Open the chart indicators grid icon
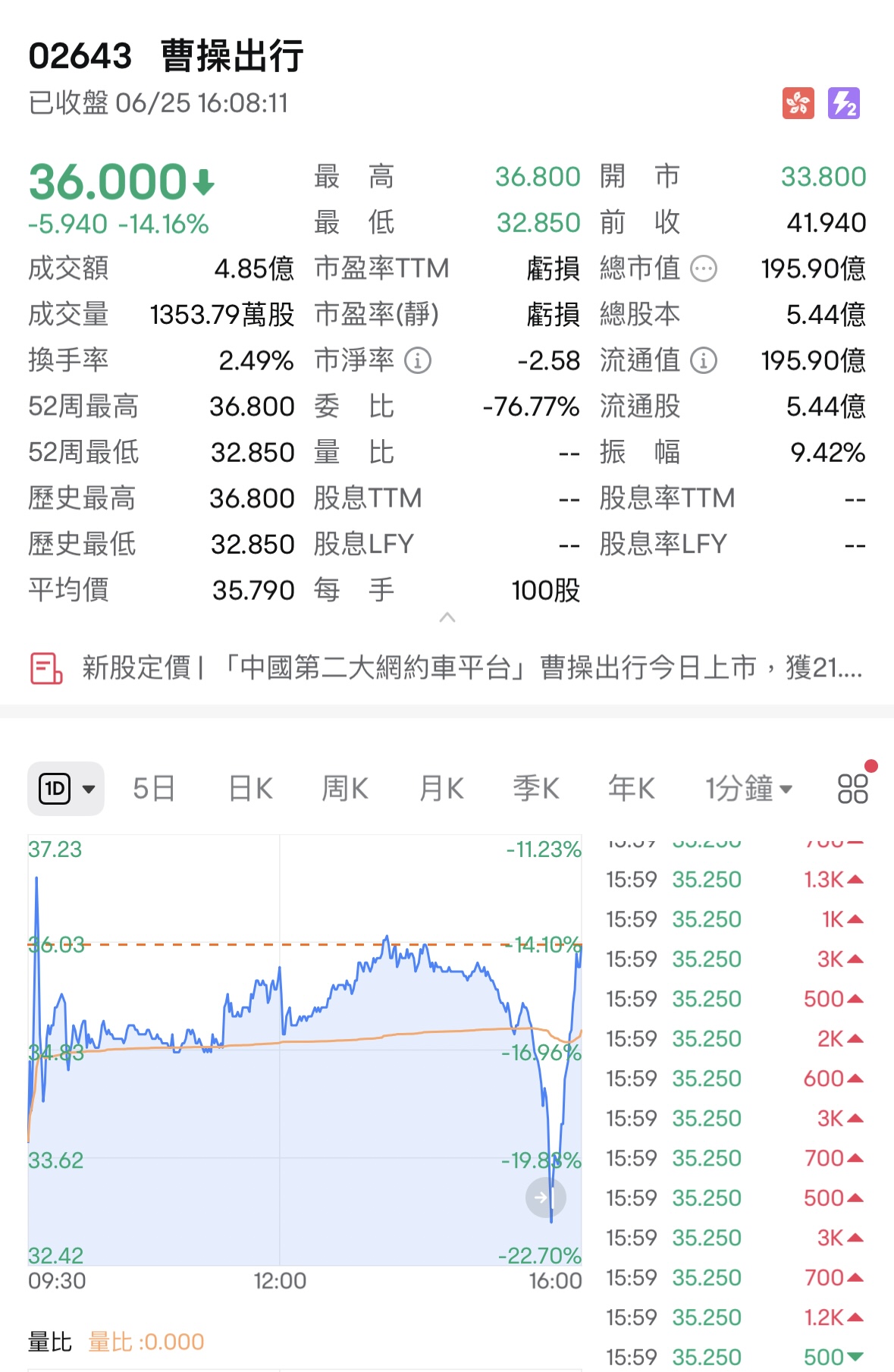The image size is (894, 1372). coord(851,789)
